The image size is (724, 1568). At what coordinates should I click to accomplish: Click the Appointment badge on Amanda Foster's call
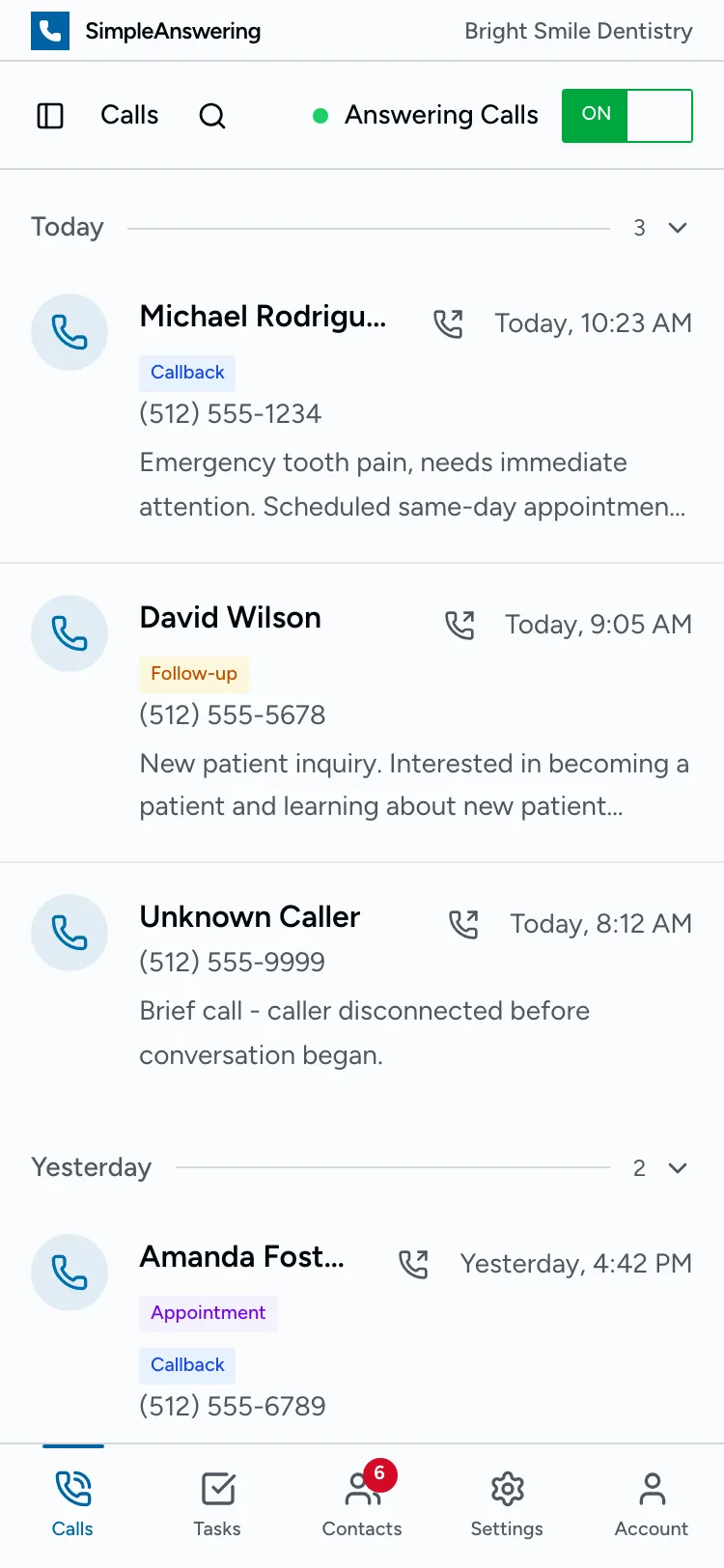(208, 1313)
